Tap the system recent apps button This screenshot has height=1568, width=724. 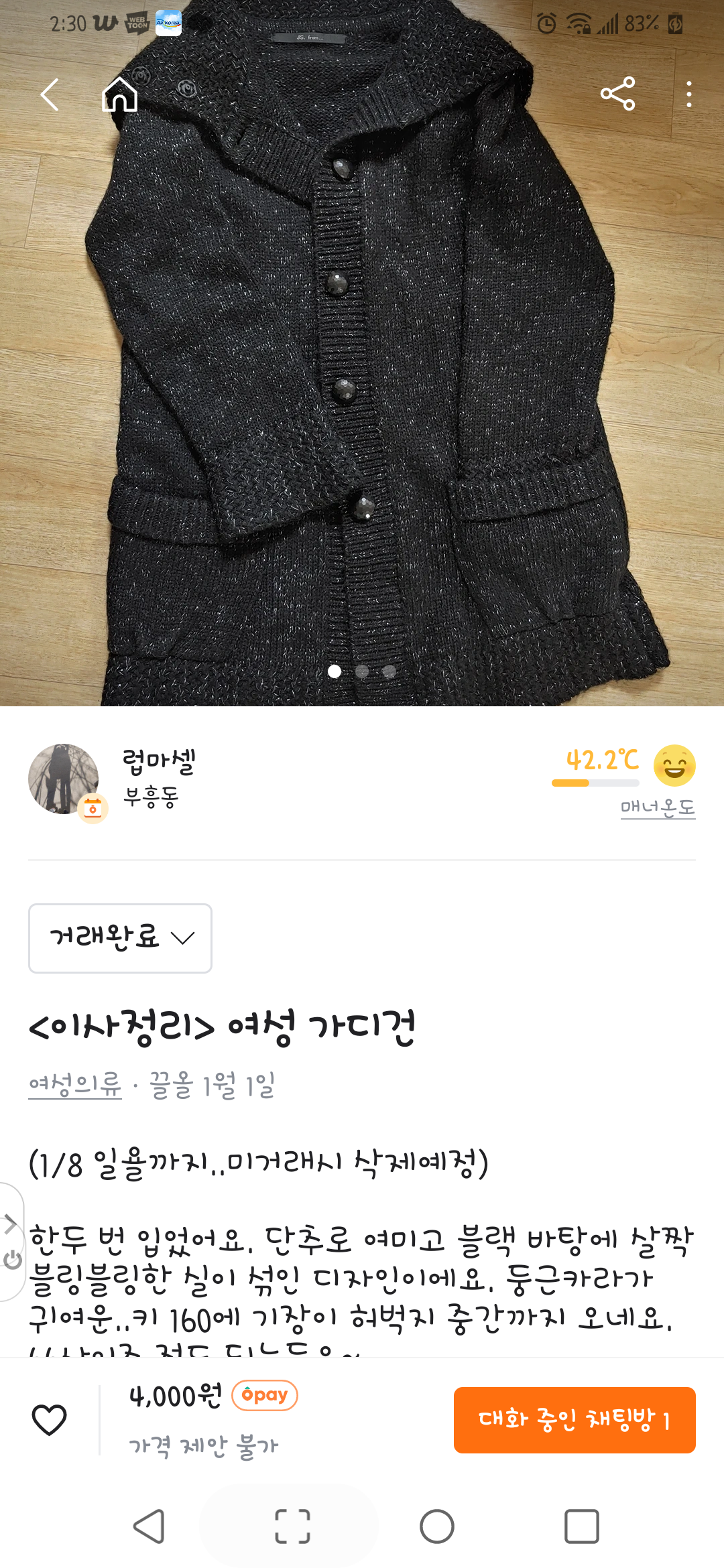tap(581, 1526)
